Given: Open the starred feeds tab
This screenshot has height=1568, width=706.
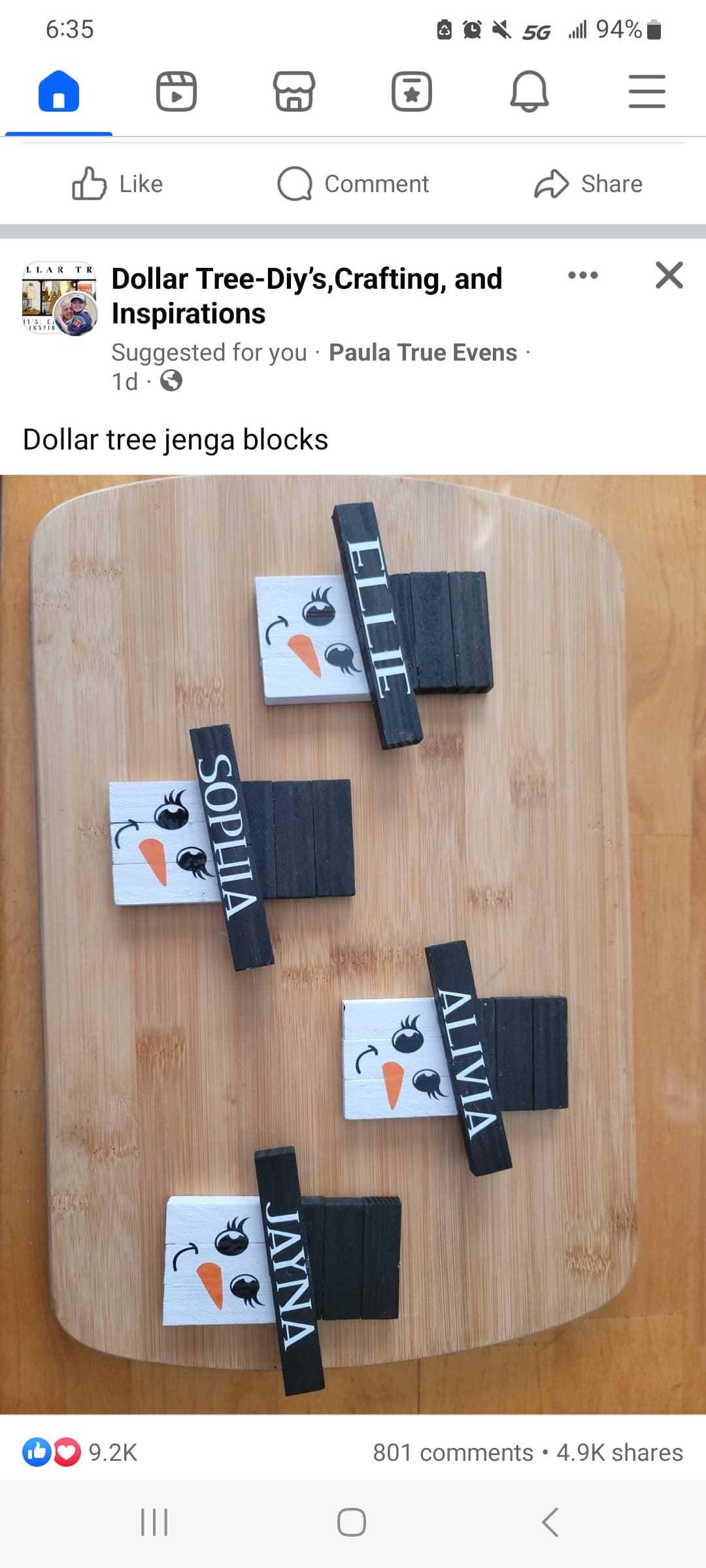Looking at the screenshot, I should [x=412, y=91].
